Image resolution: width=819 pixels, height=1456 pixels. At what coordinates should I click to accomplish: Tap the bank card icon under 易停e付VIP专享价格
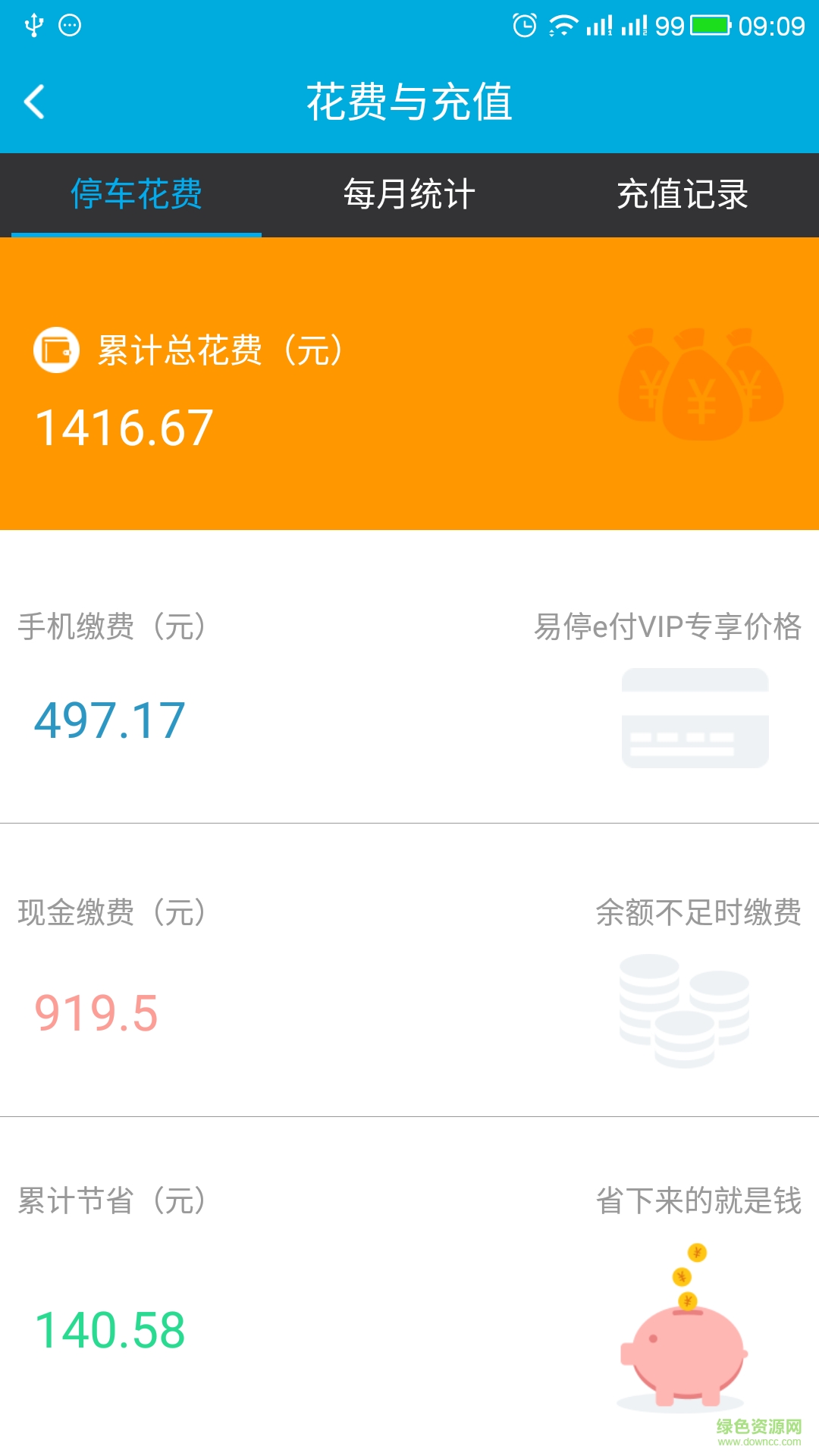pos(695,717)
